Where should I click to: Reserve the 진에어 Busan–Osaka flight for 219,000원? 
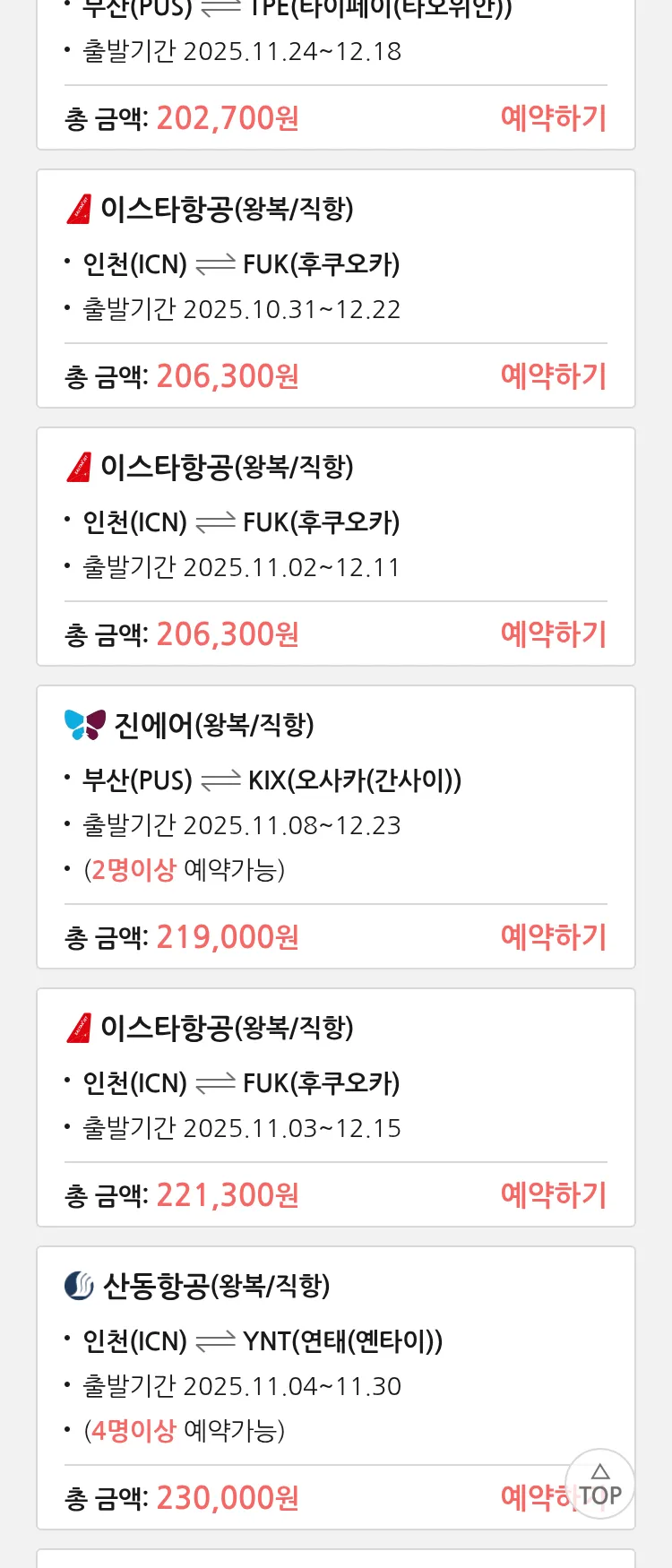point(553,937)
